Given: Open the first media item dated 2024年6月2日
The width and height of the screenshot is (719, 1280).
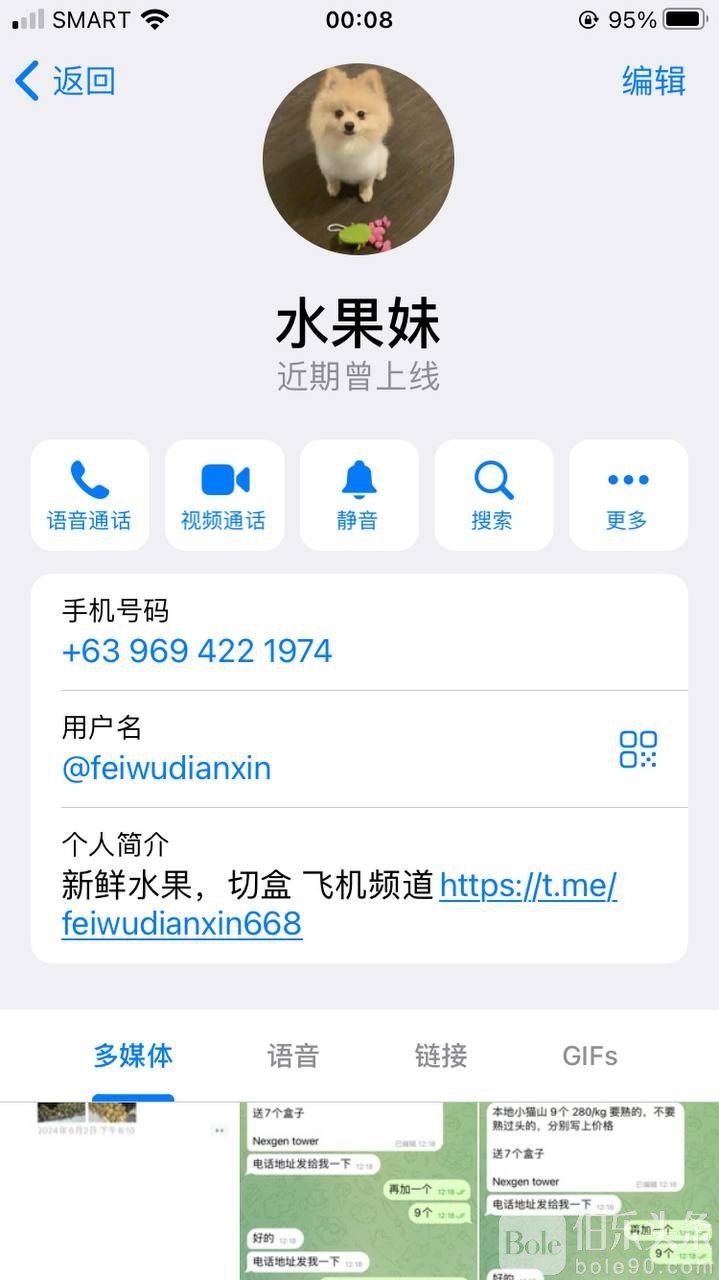Looking at the screenshot, I should 118,1190.
